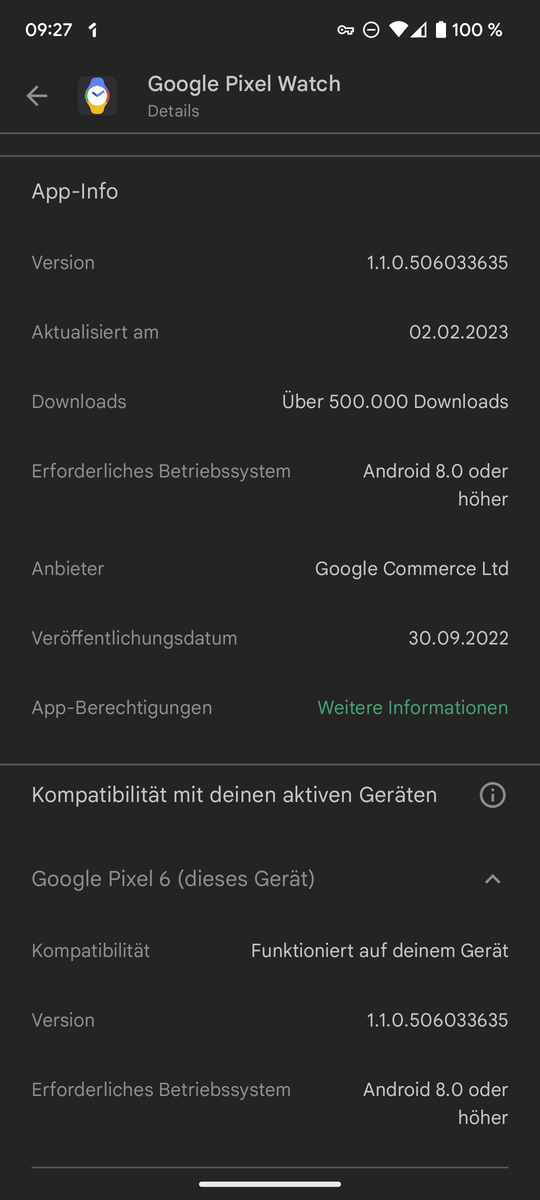Viewport: 540px width, 1200px height.
Task: Open Weitere Informationen for app permissions
Action: [413, 707]
